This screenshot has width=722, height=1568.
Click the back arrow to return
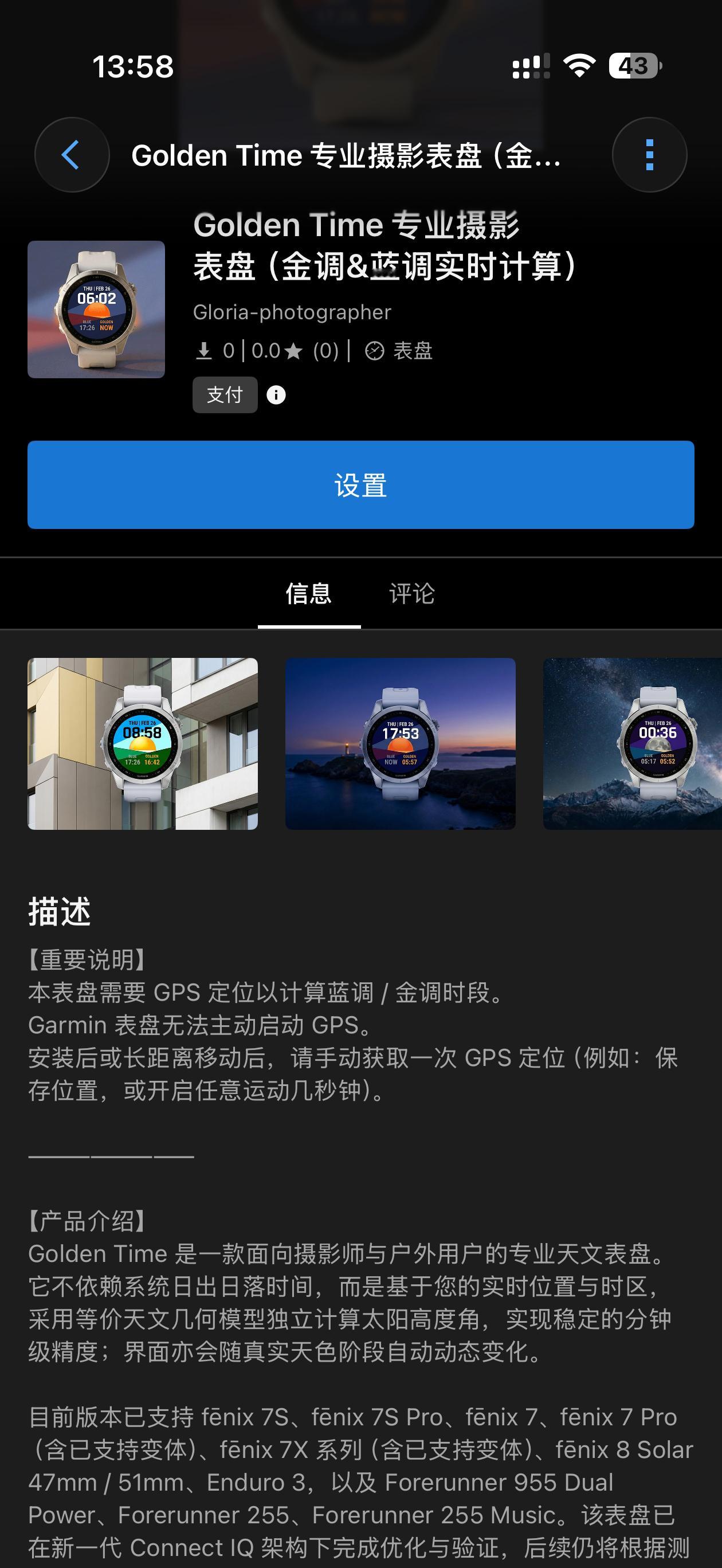pos(71,155)
